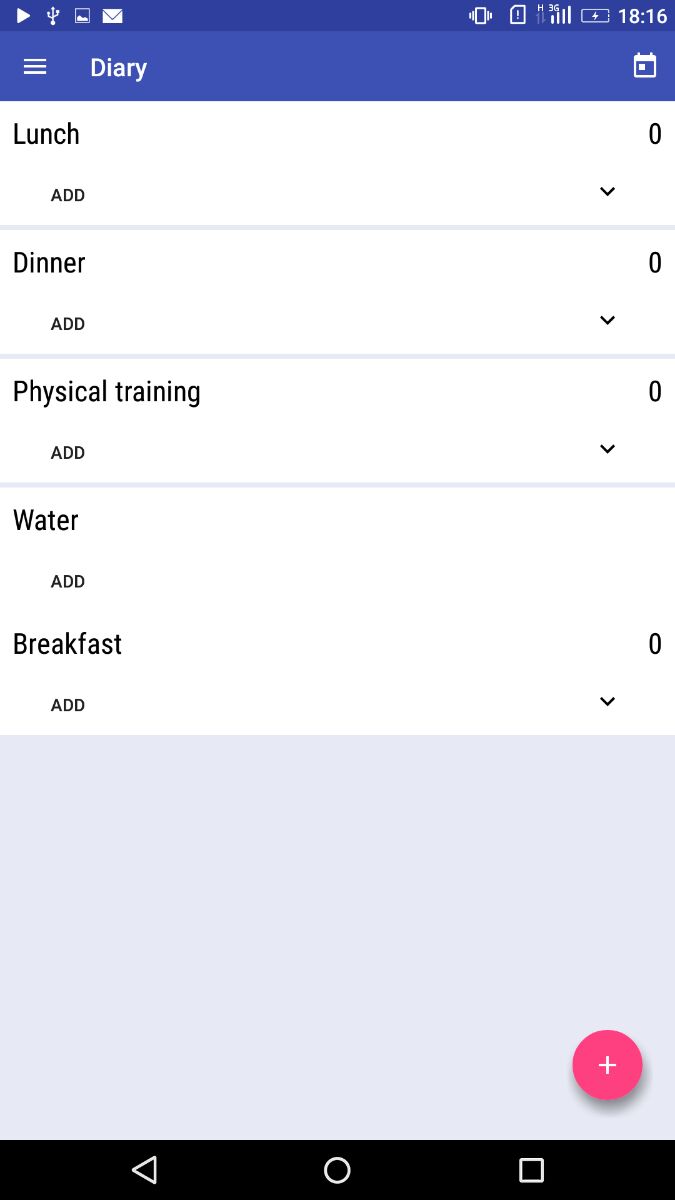Add a Physical training entry

[x=68, y=453]
